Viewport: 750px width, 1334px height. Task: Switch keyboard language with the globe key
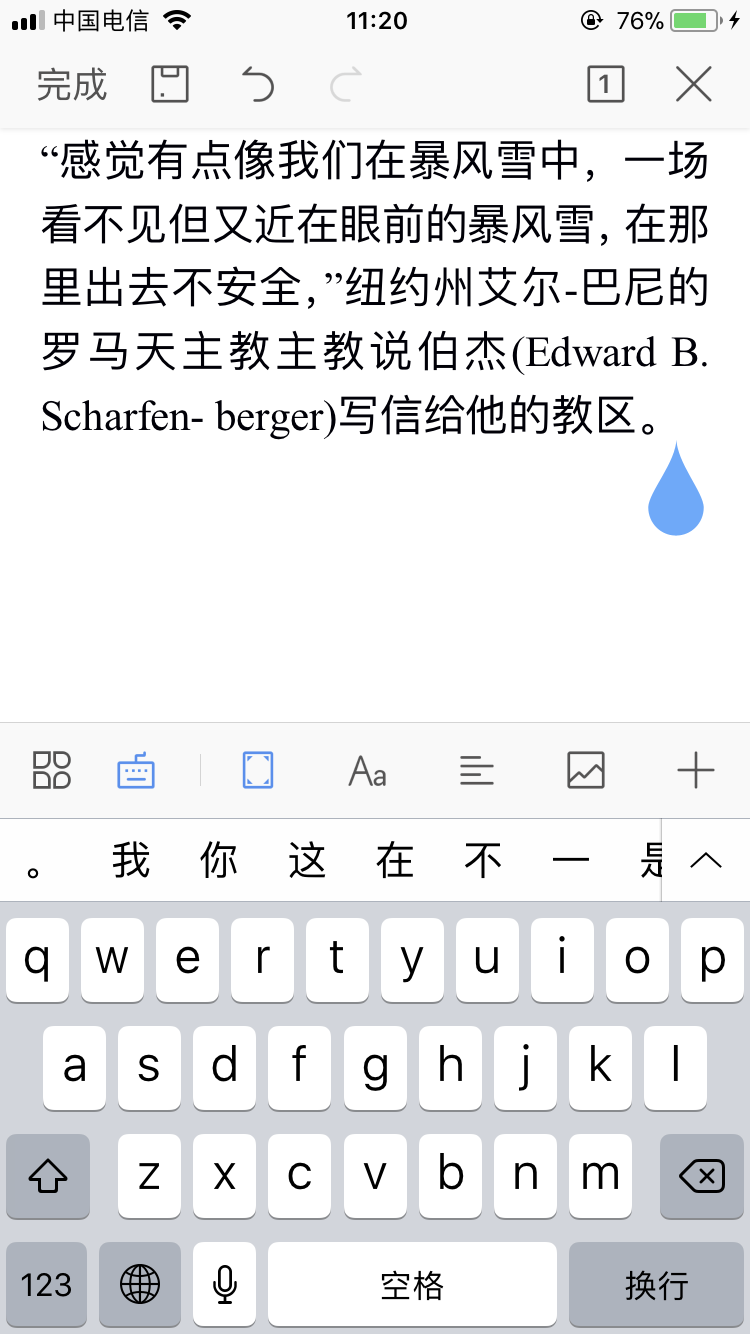(x=140, y=1285)
